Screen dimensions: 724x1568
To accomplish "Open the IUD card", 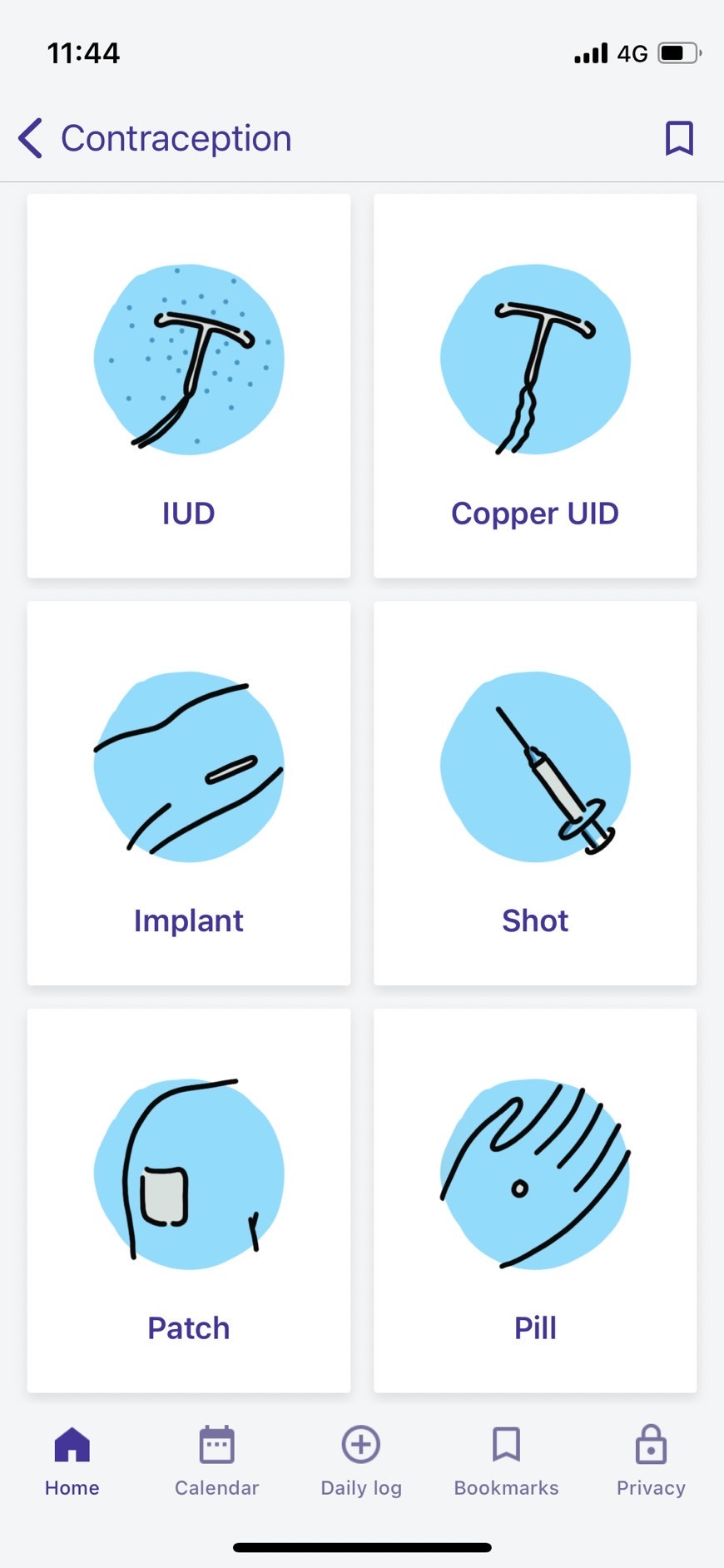I will pyautogui.click(x=189, y=386).
